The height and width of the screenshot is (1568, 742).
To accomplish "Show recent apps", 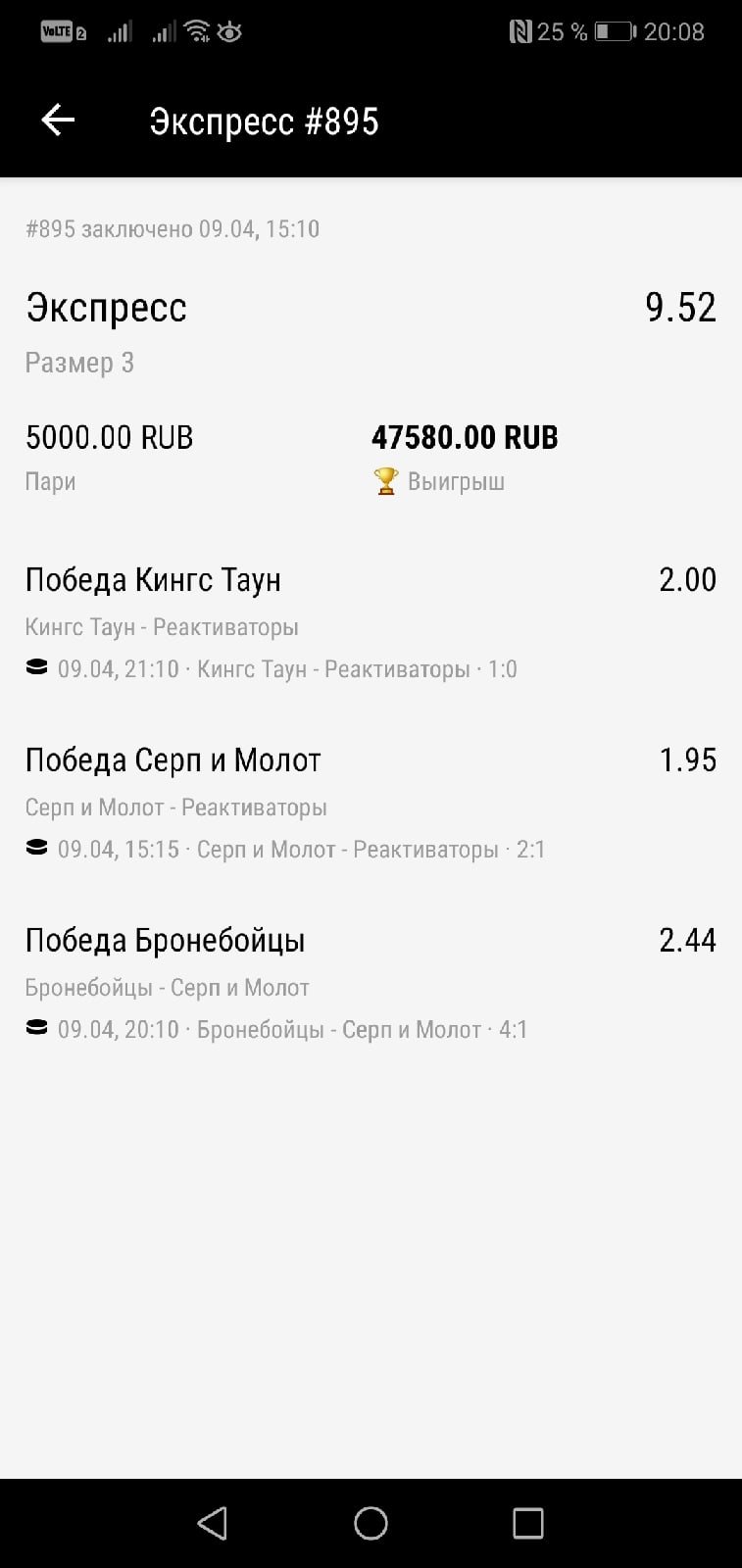I will (x=527, y=1523).
